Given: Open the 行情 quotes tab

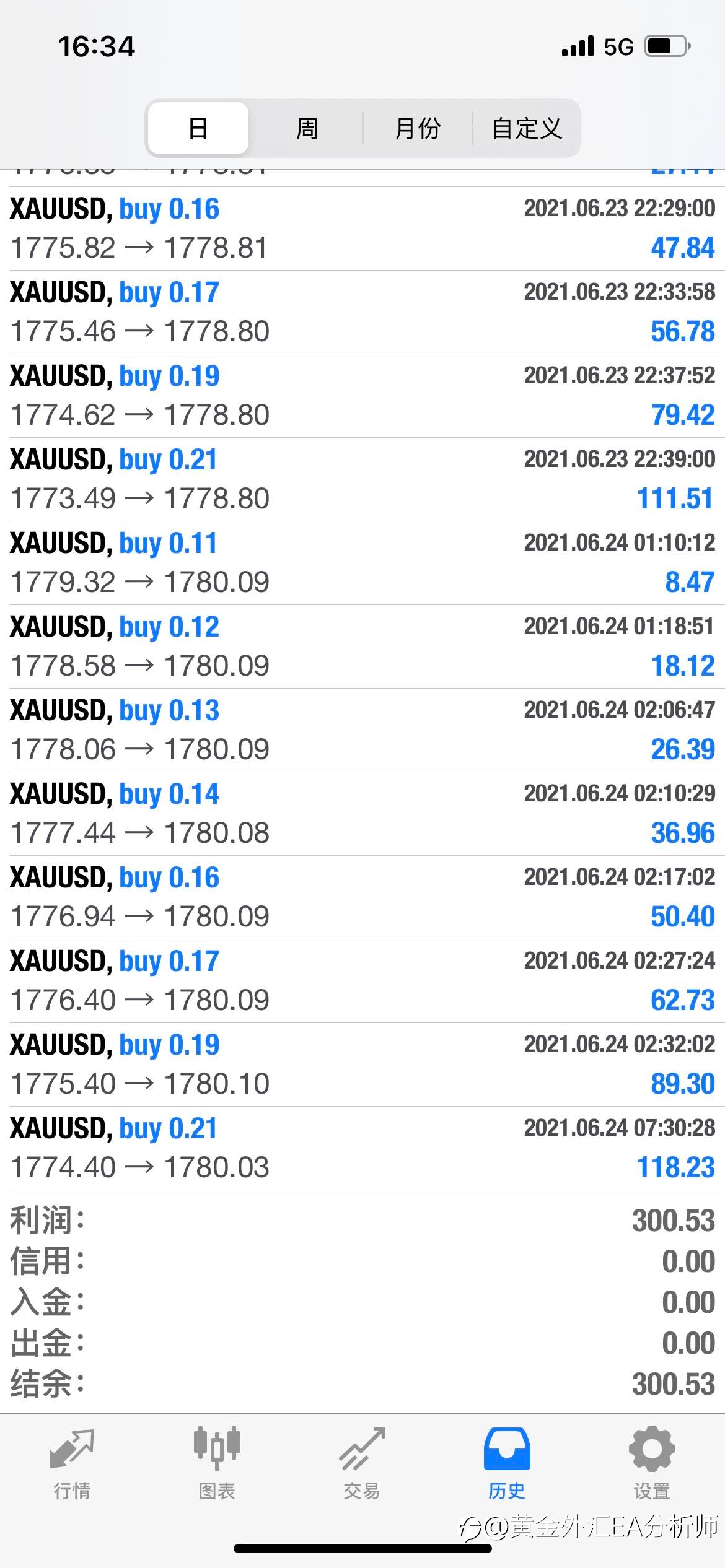Looking at the screenshot, I should tap(72, 1464).
